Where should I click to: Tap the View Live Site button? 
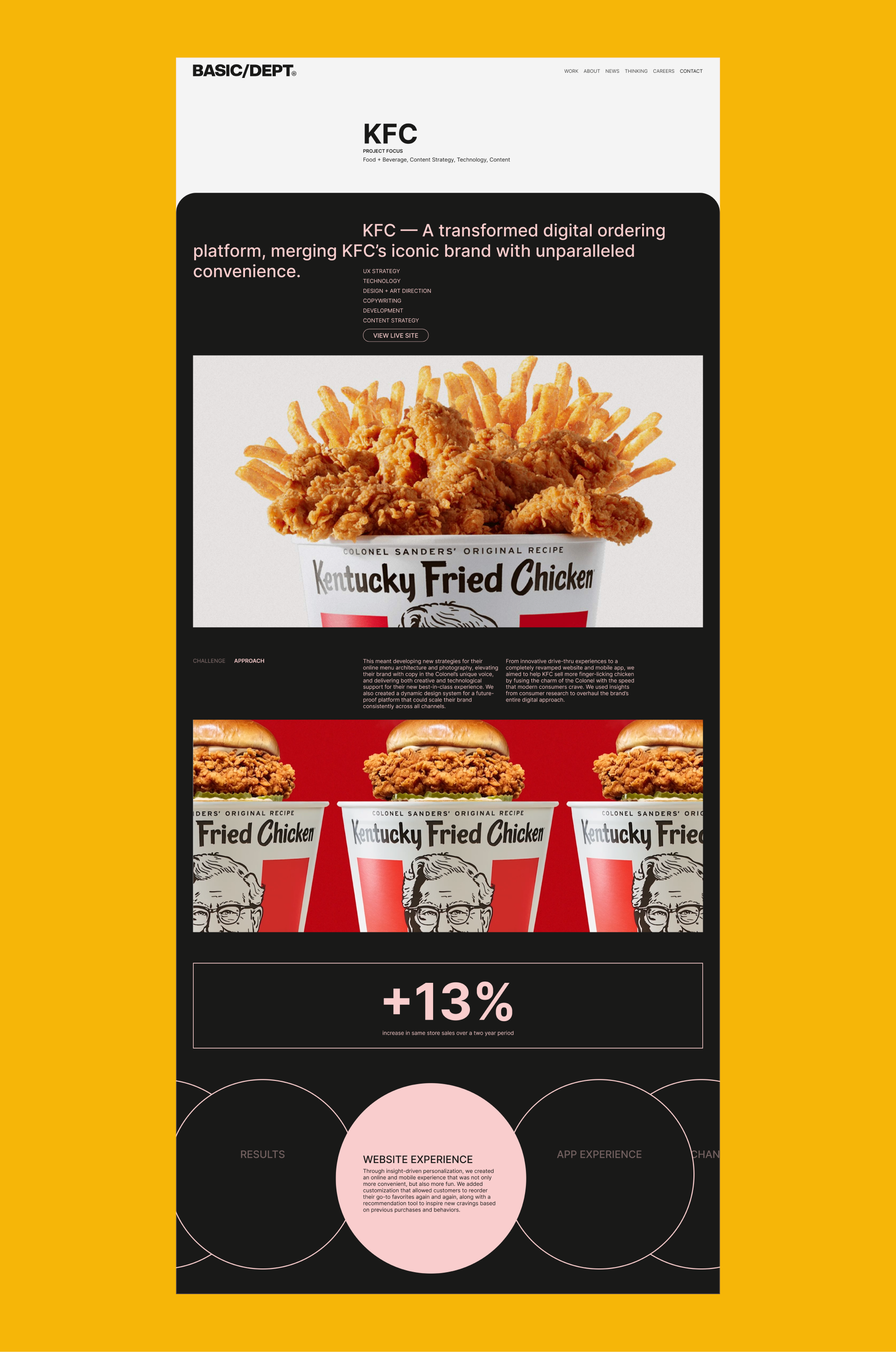395,336
